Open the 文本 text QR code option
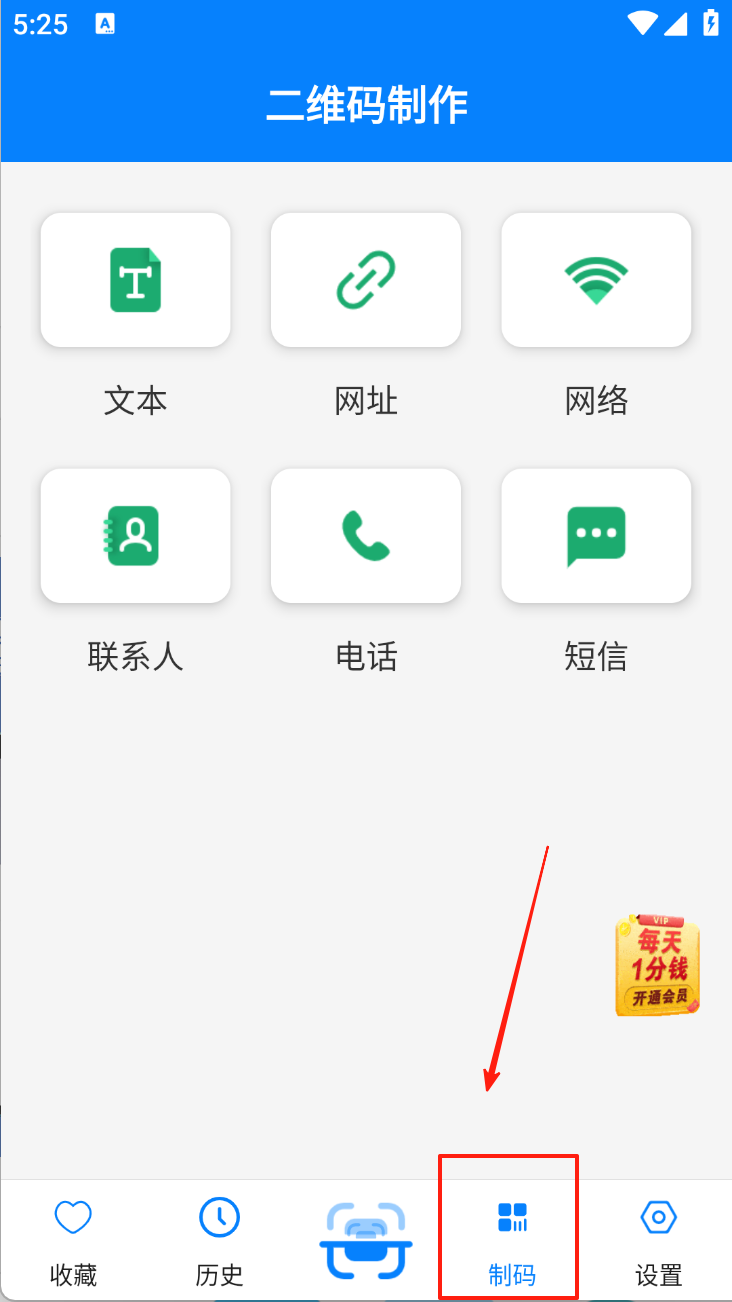 135,280
